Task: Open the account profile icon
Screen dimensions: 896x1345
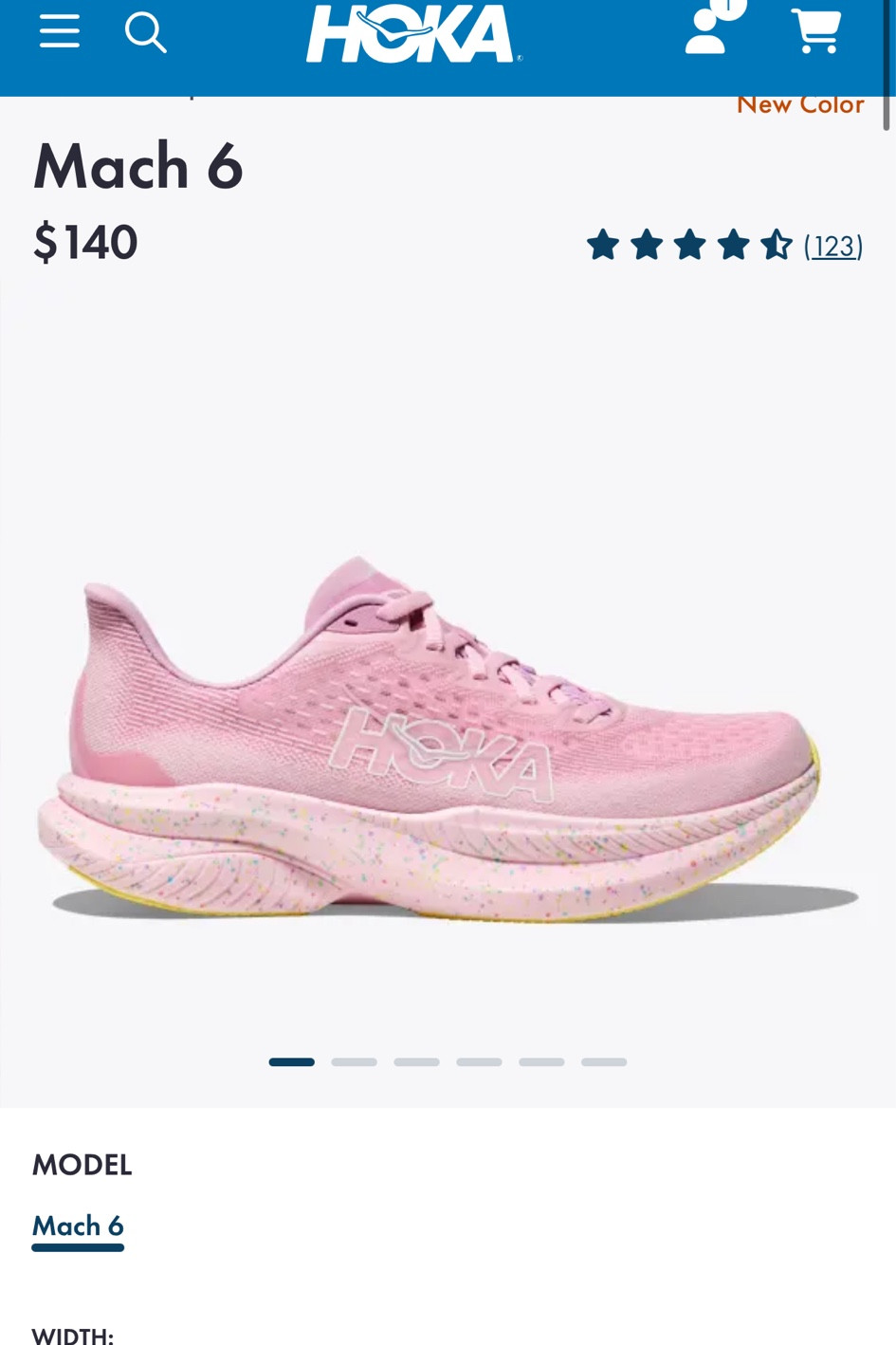Action: pyautogui.click(x=706, y=30)
